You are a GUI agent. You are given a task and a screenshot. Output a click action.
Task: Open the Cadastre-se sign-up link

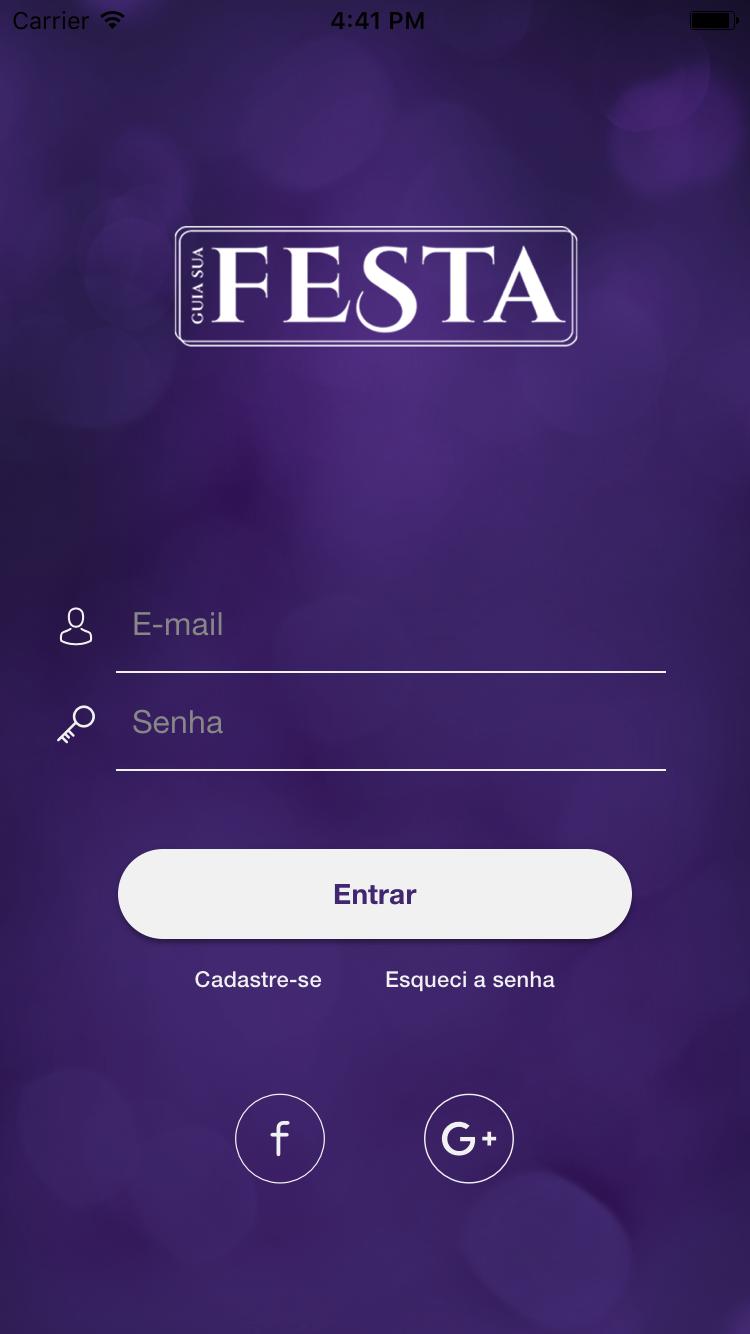click(258, 980)
